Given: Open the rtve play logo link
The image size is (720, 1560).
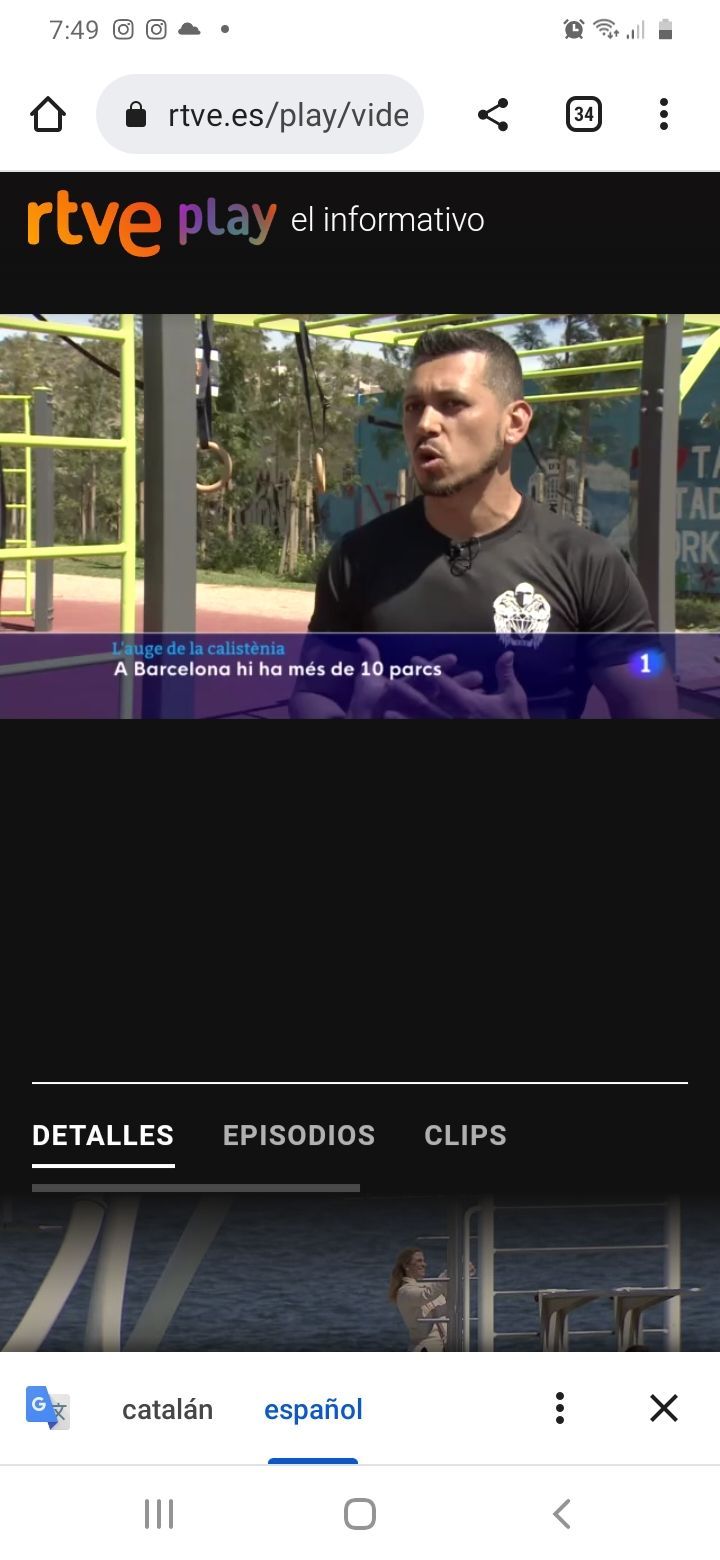Looking at the screenshot, I should tap(152, 222).
